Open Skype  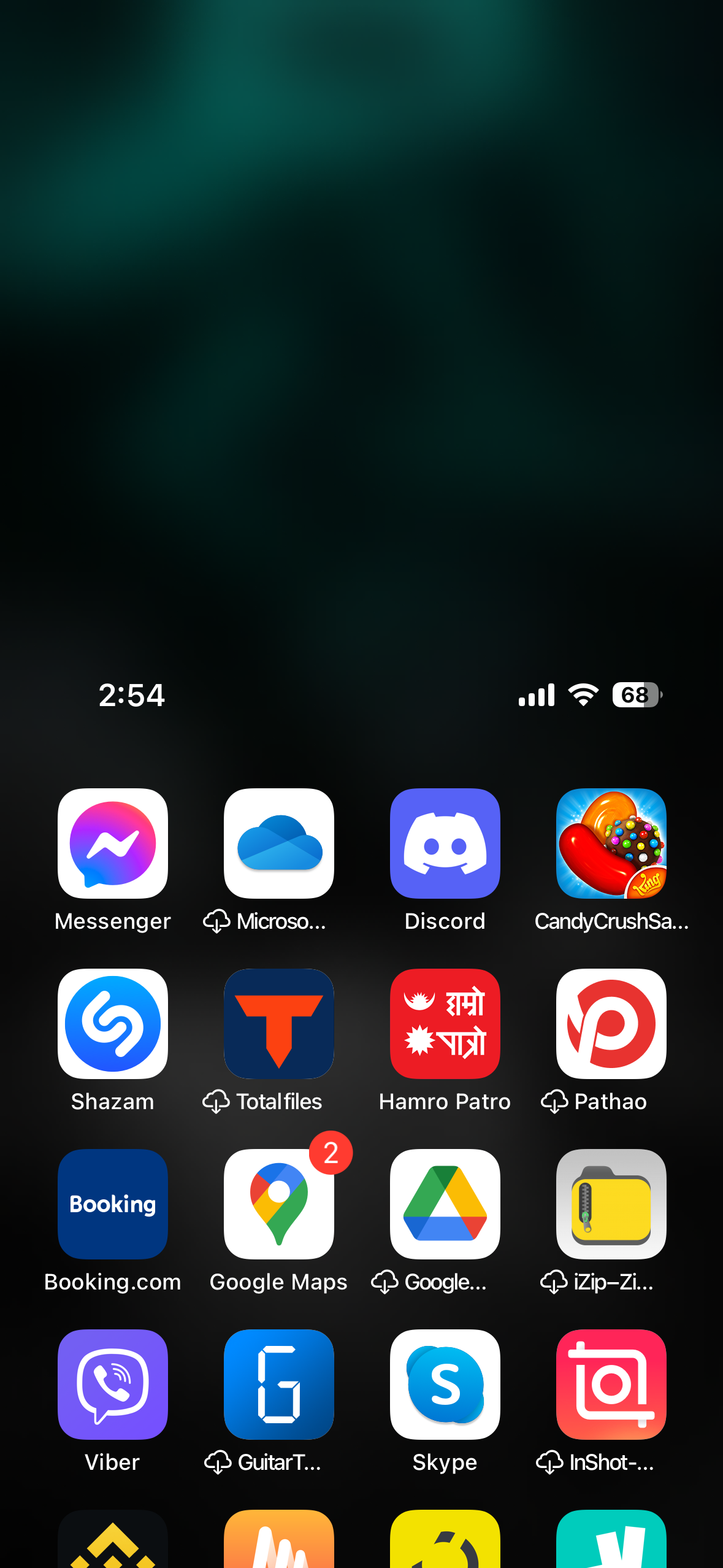coord(445,1385)
